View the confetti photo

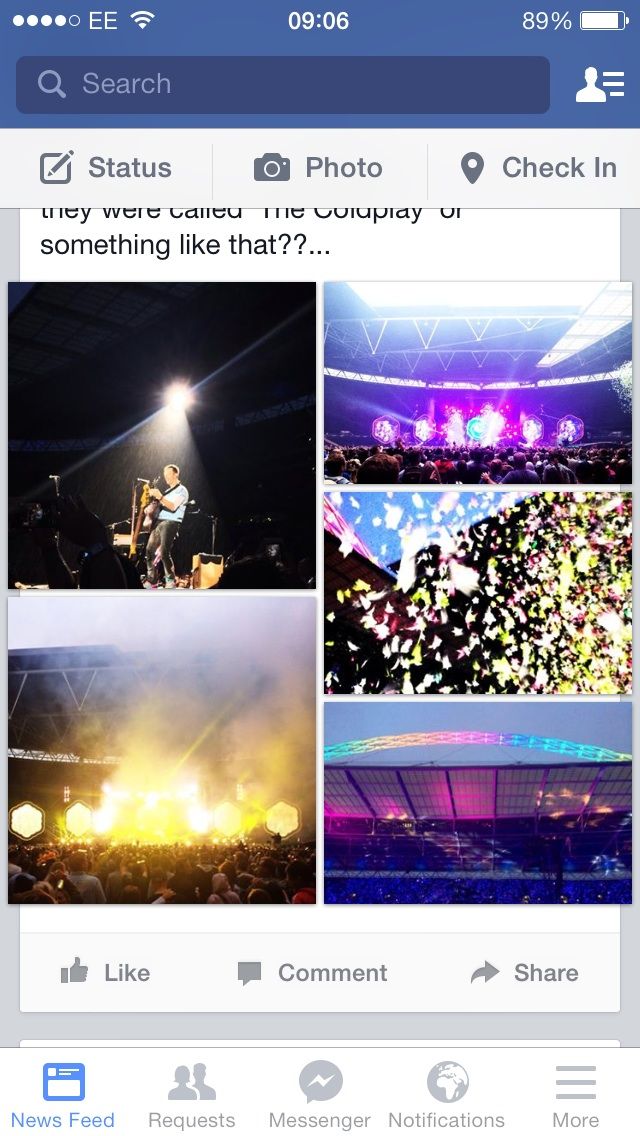tap(478, 593)
